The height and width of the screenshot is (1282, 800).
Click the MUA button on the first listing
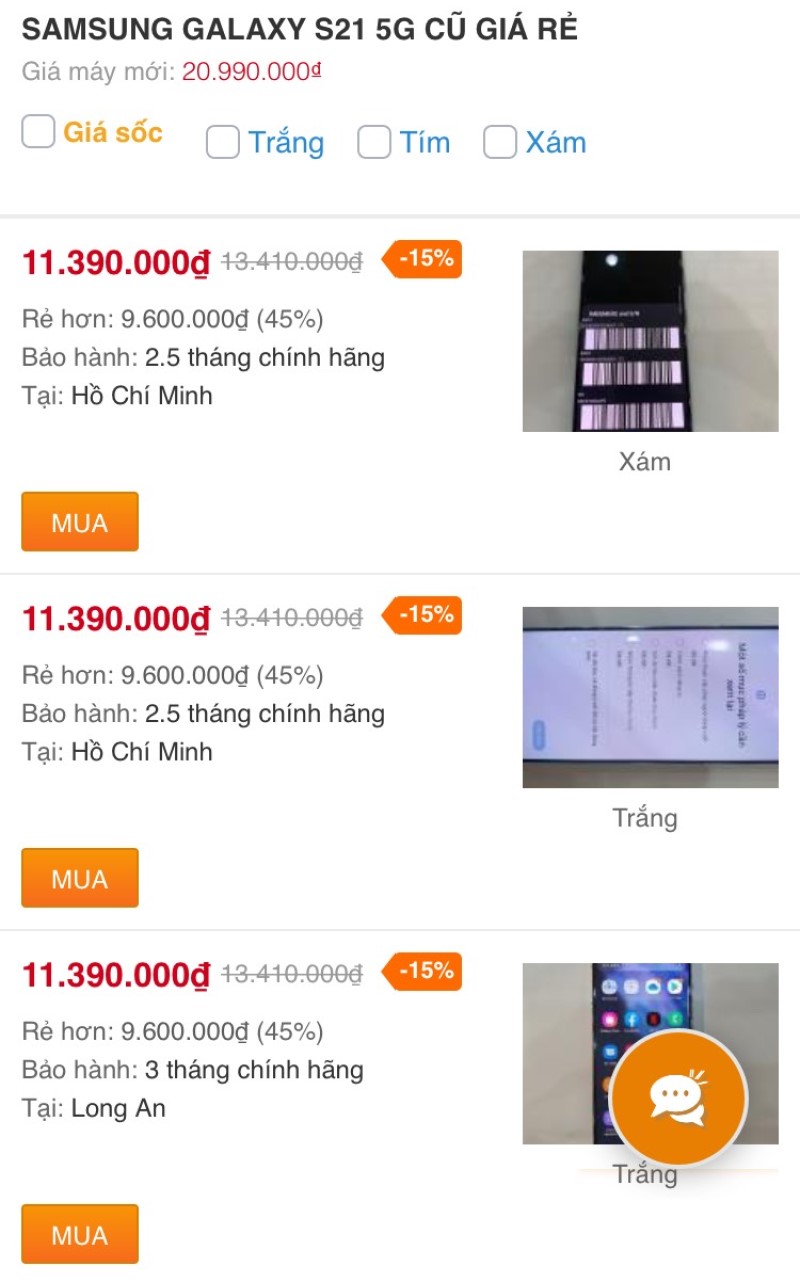click(80, 521)
